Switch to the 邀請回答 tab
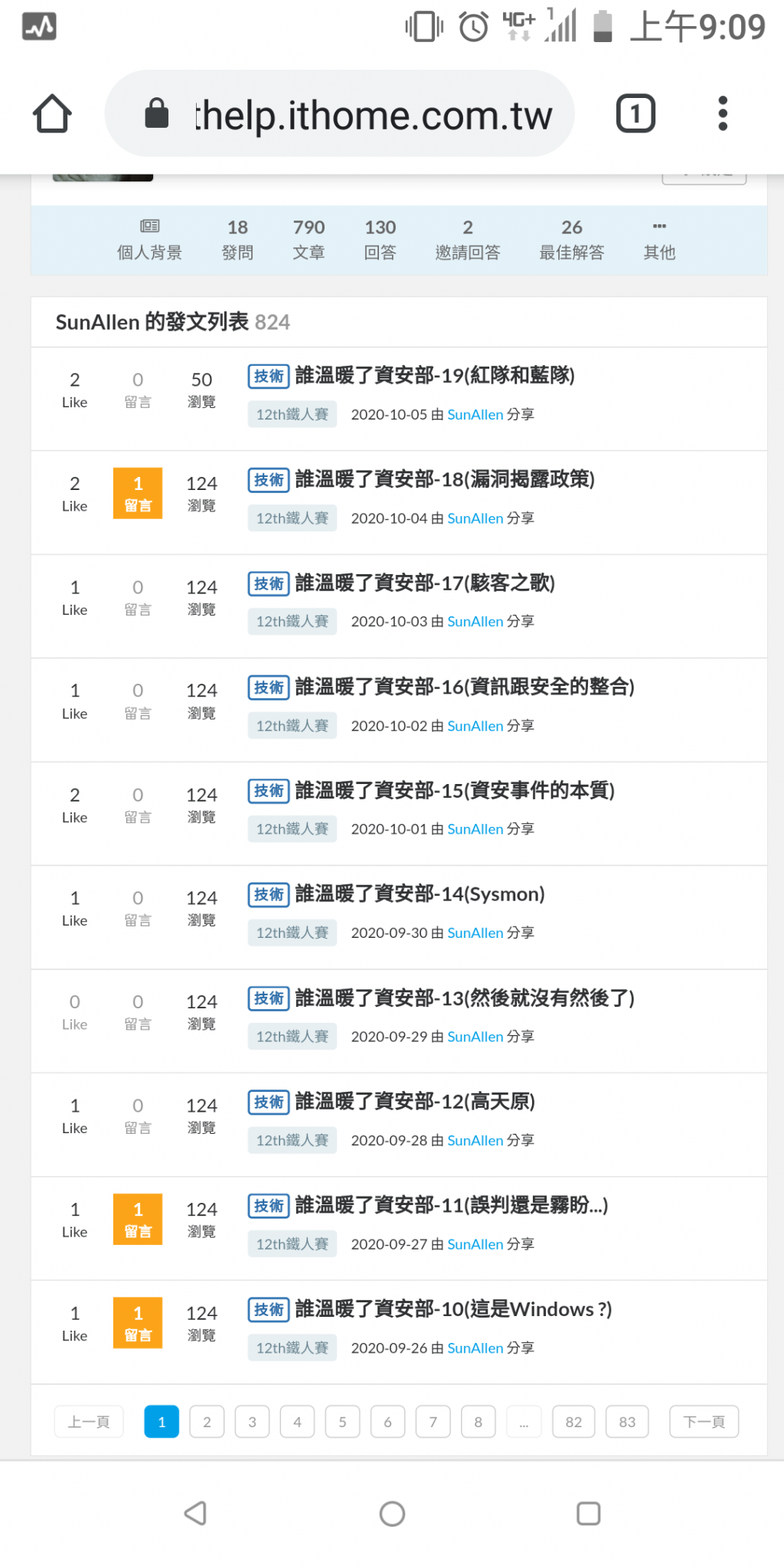784x1568 pixels. tap(467, 240)
